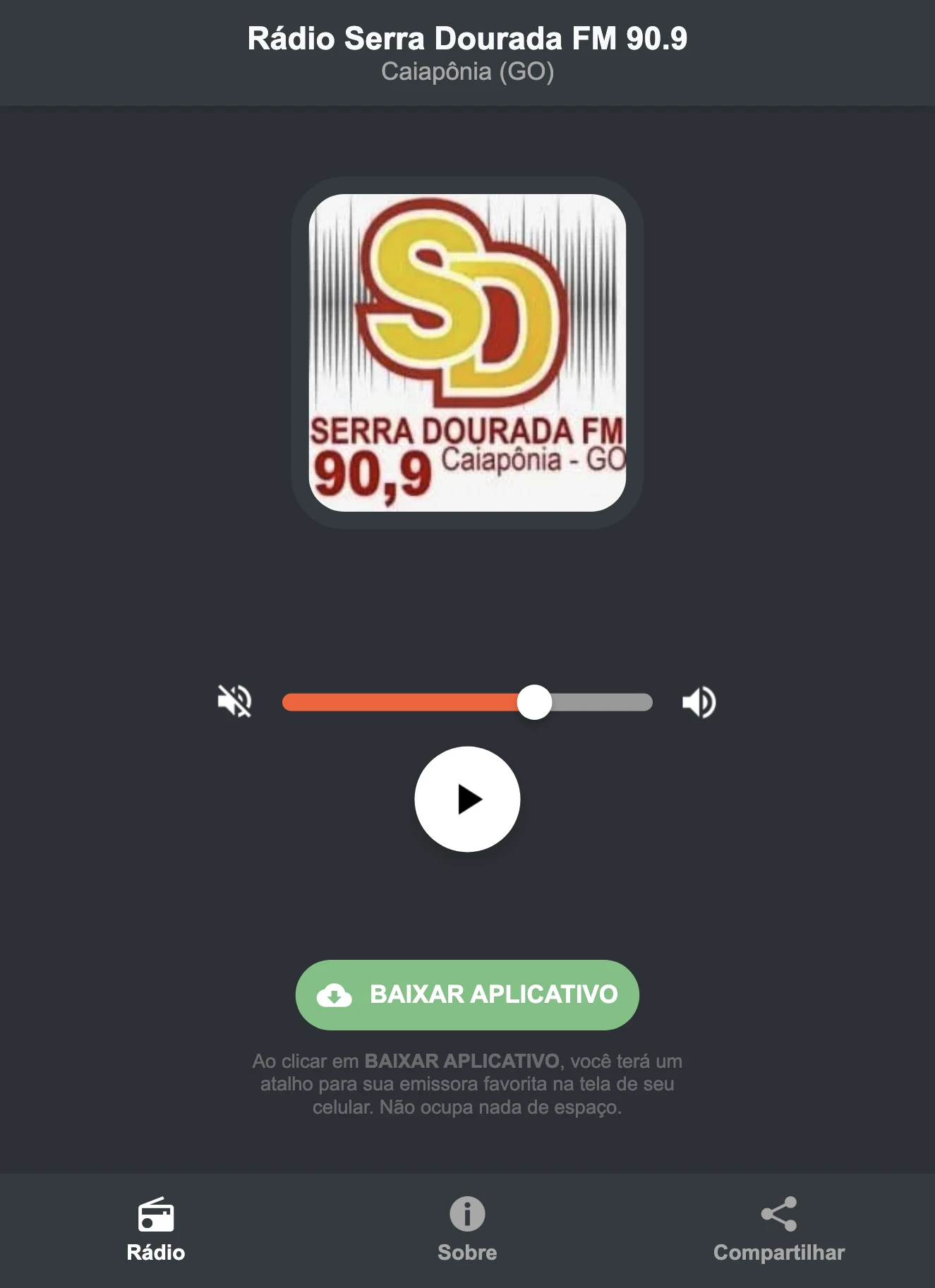Go to the Compartilhar tab
This screenshot has width=935, height=1288.
click(x=779, y=1228)
